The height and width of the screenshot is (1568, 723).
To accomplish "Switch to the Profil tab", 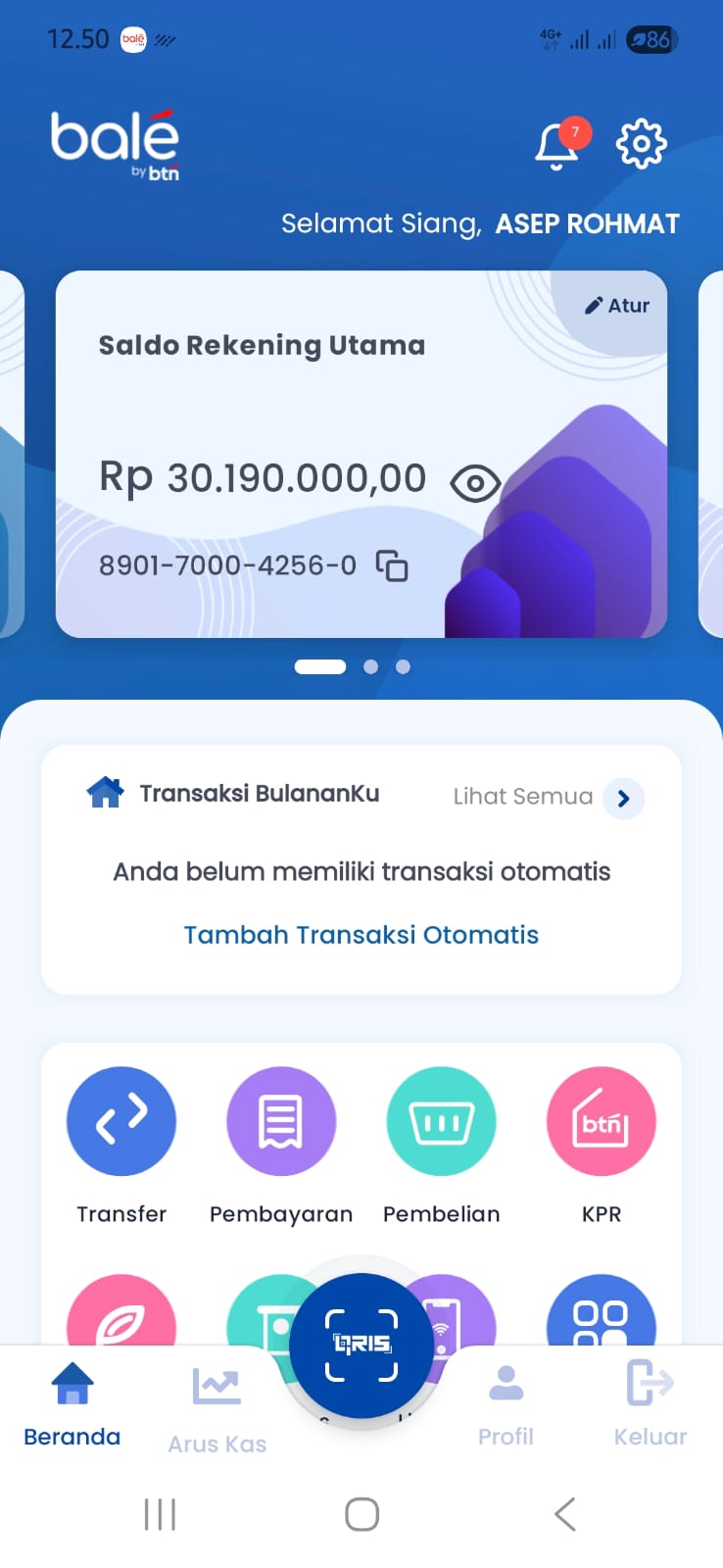I will coord(506,1403).
